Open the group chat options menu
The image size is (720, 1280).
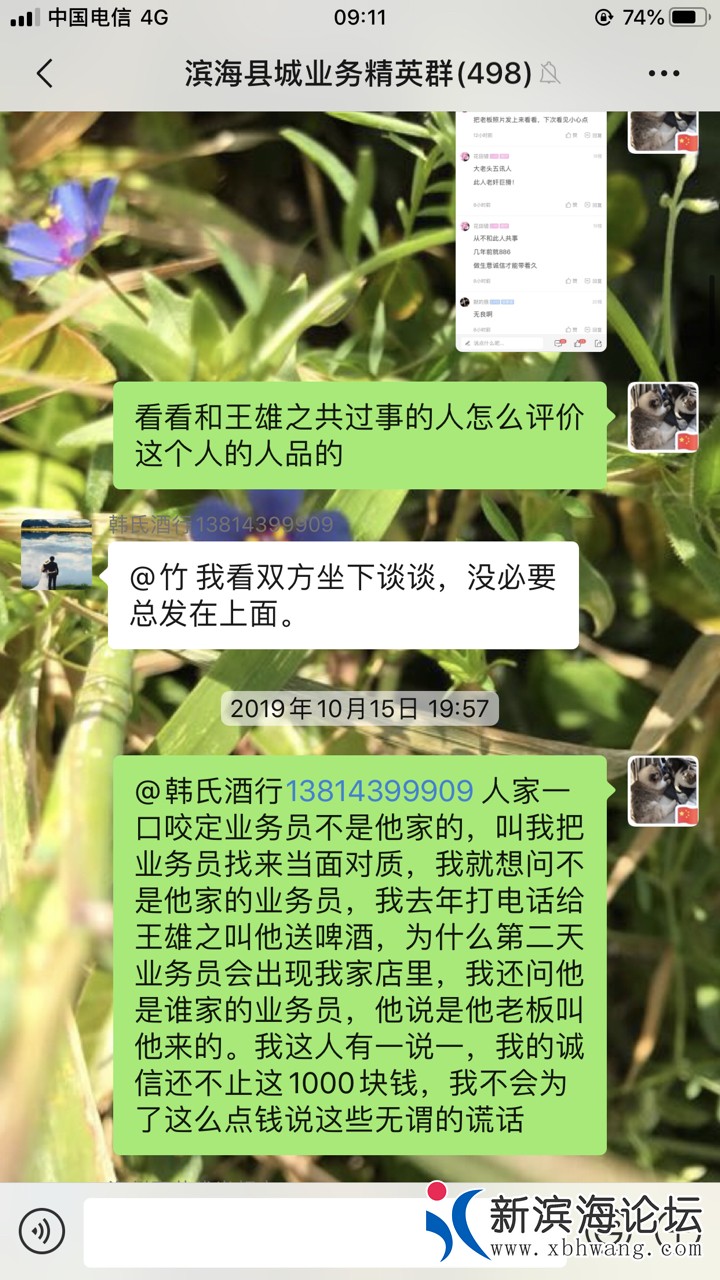[664, 73]
